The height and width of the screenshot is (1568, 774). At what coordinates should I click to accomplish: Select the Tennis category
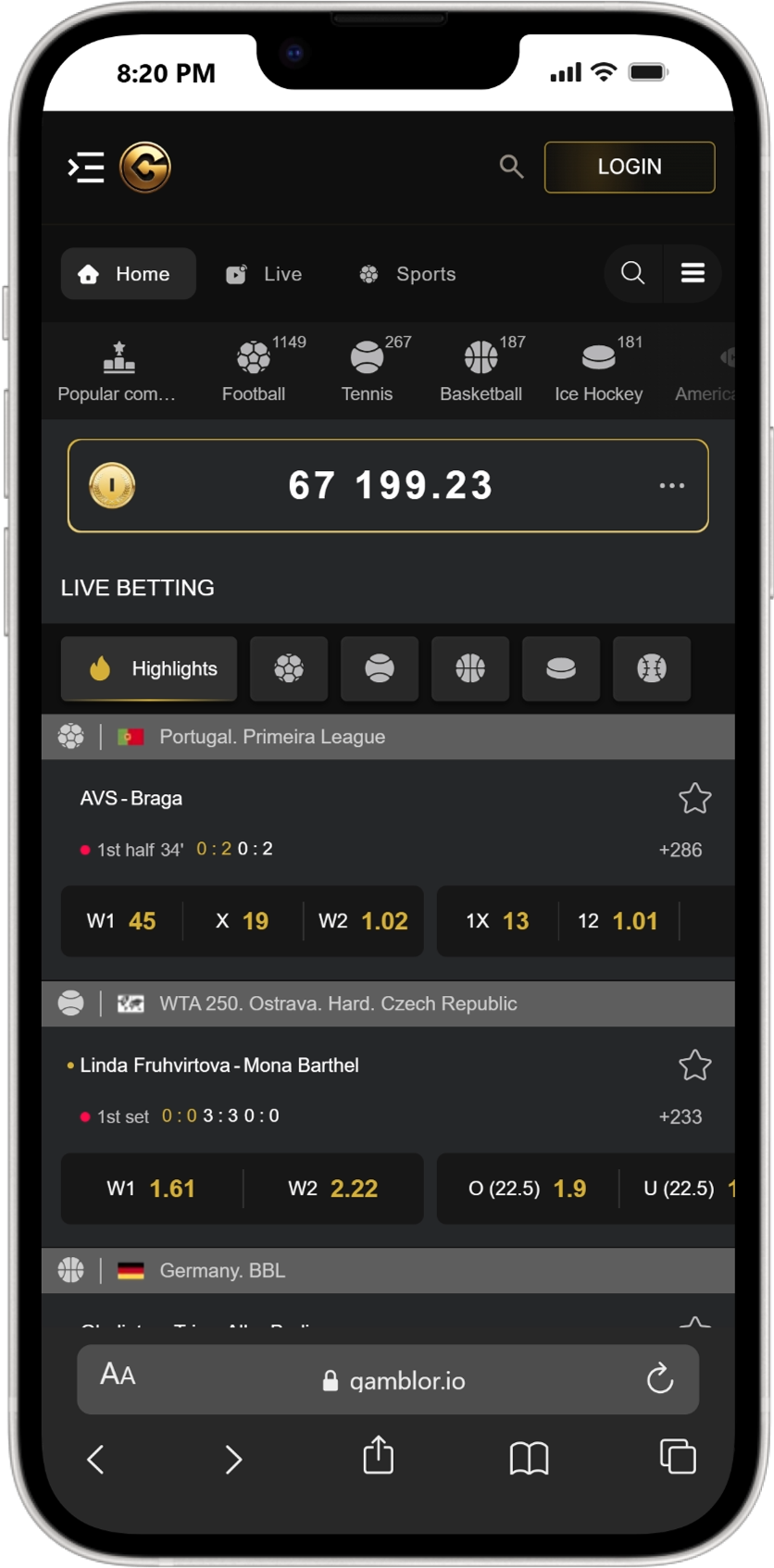pyautogui.click(x=368, y=369)
